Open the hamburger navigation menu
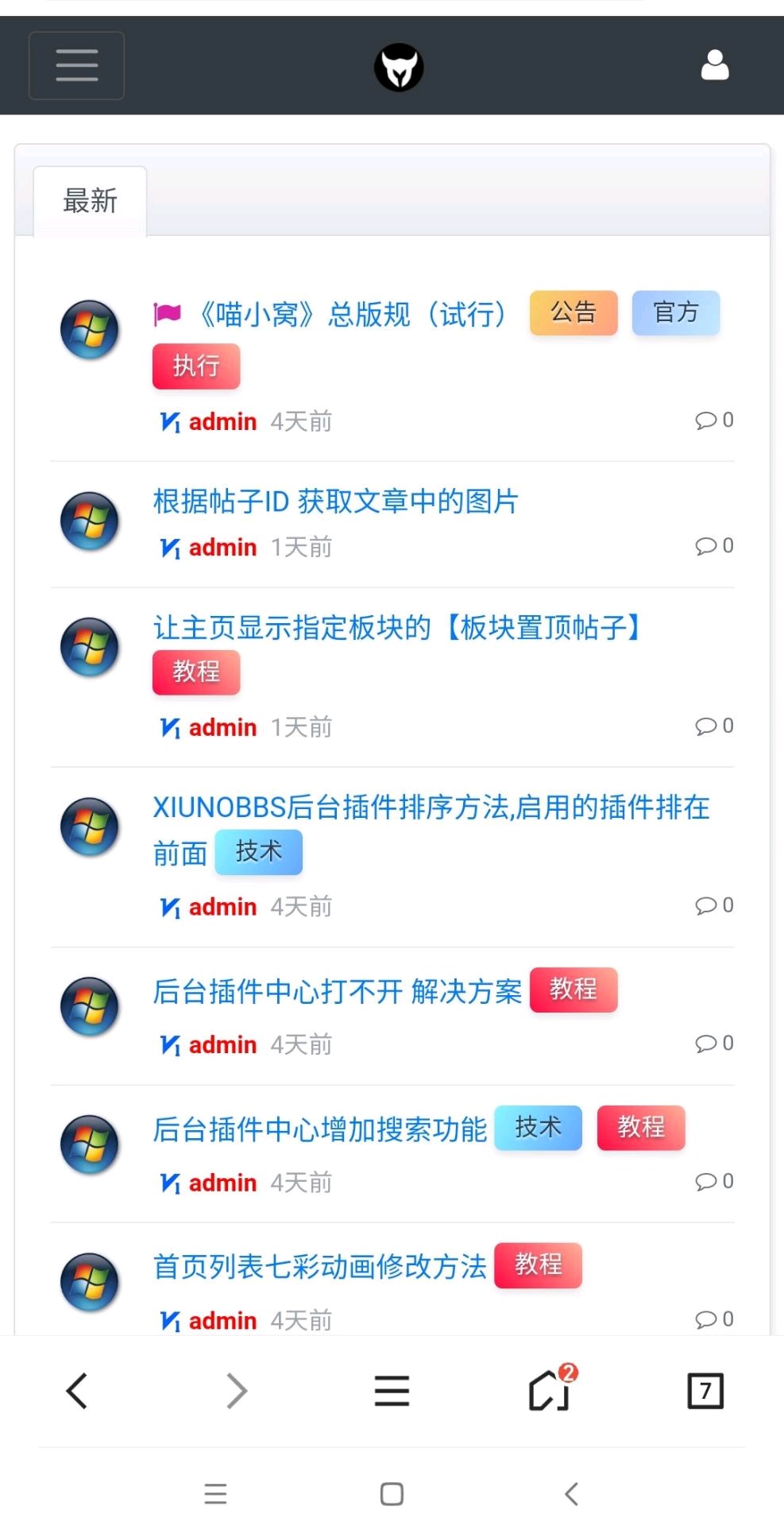This screenshot has width=784, height=1526. 76,65
